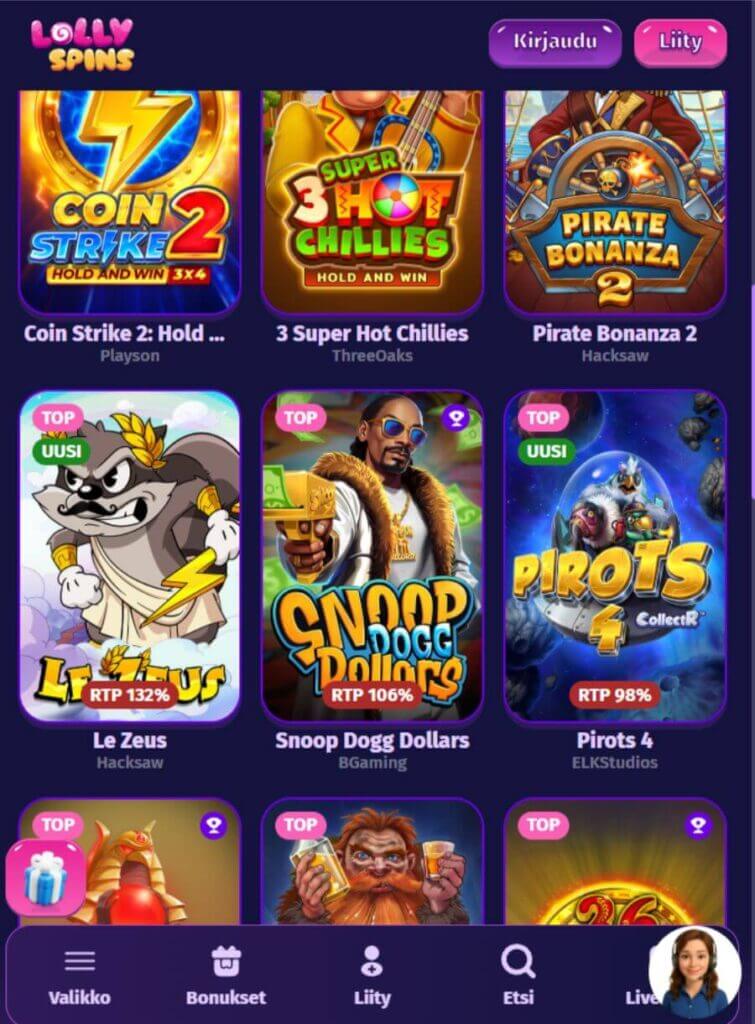Image resolution: width=755 pixels, height=1024 pixels.
Task: Tap the Kirjaudu login button
Action: point(555,42)
